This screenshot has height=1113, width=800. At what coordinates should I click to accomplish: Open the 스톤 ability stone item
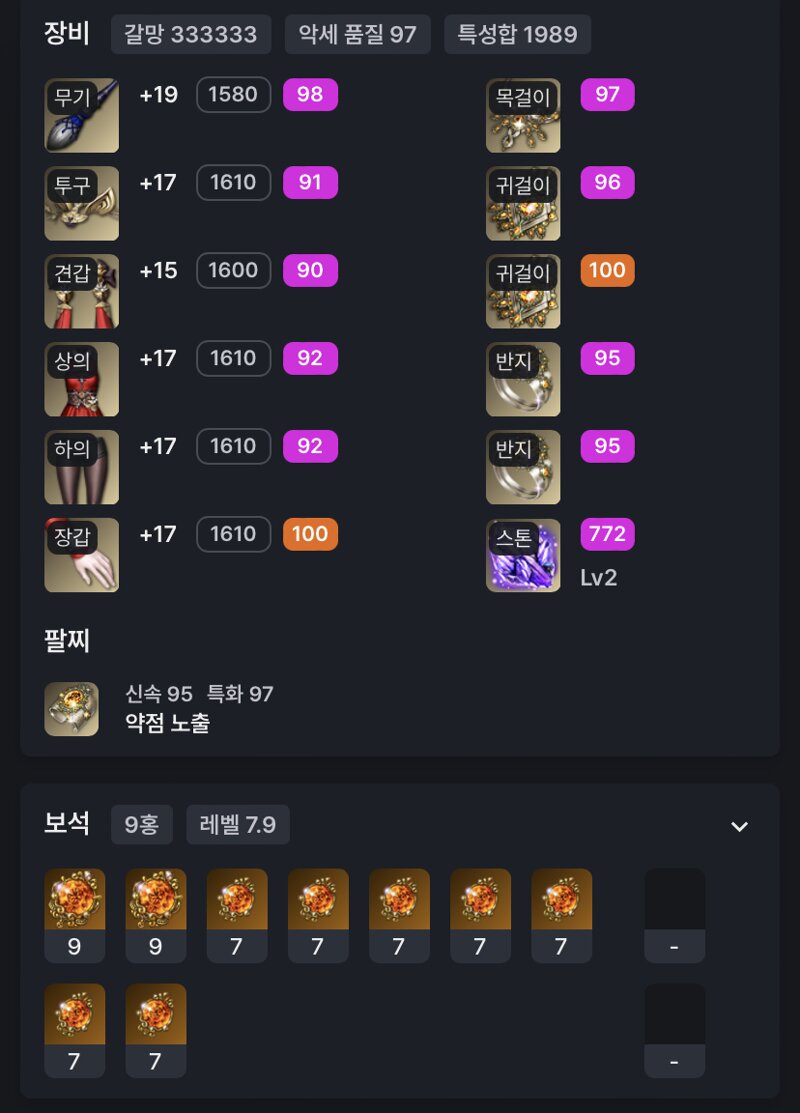pyautogui.click(x=523, y=556)
